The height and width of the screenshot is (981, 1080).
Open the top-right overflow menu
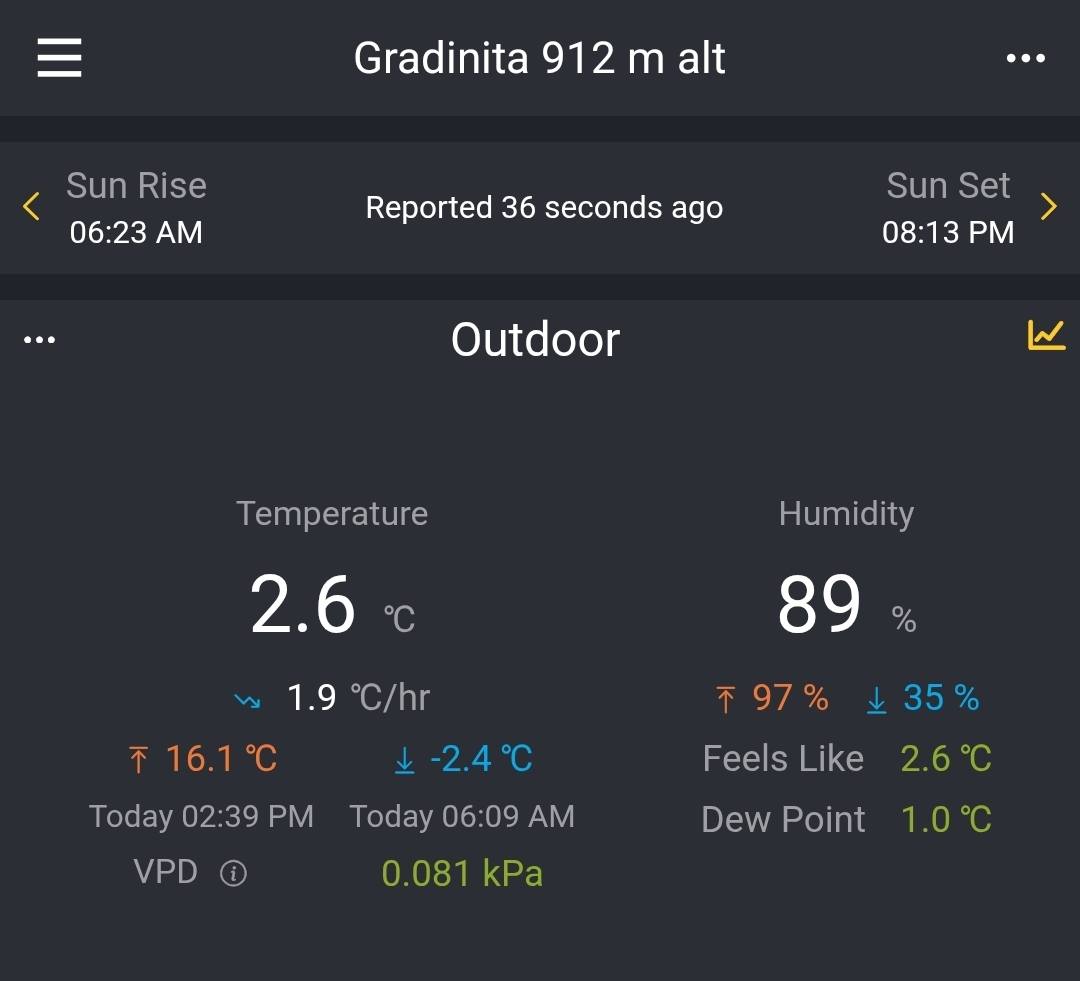pos(1025,59)
